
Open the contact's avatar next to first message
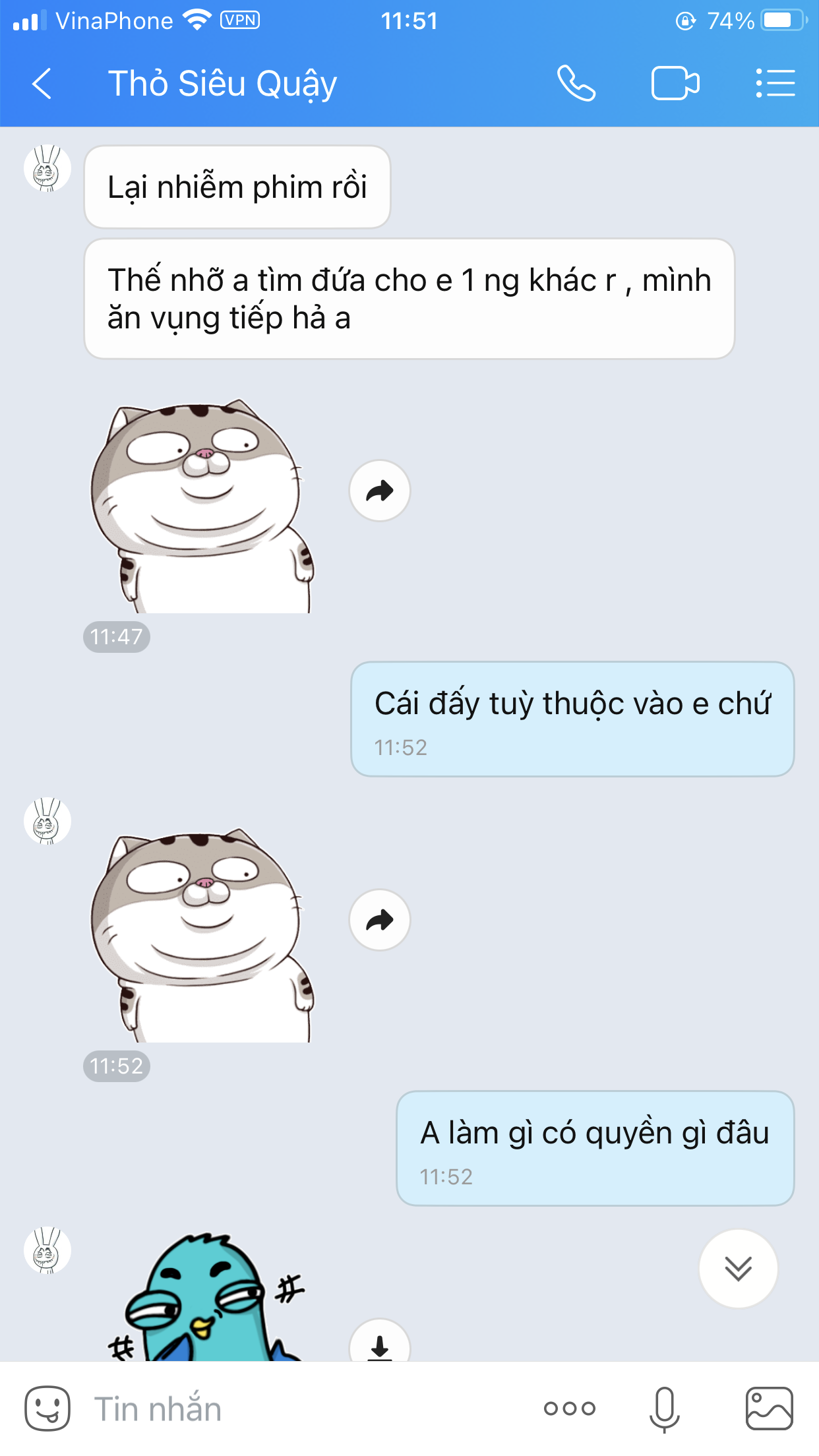tap(47, 169)
